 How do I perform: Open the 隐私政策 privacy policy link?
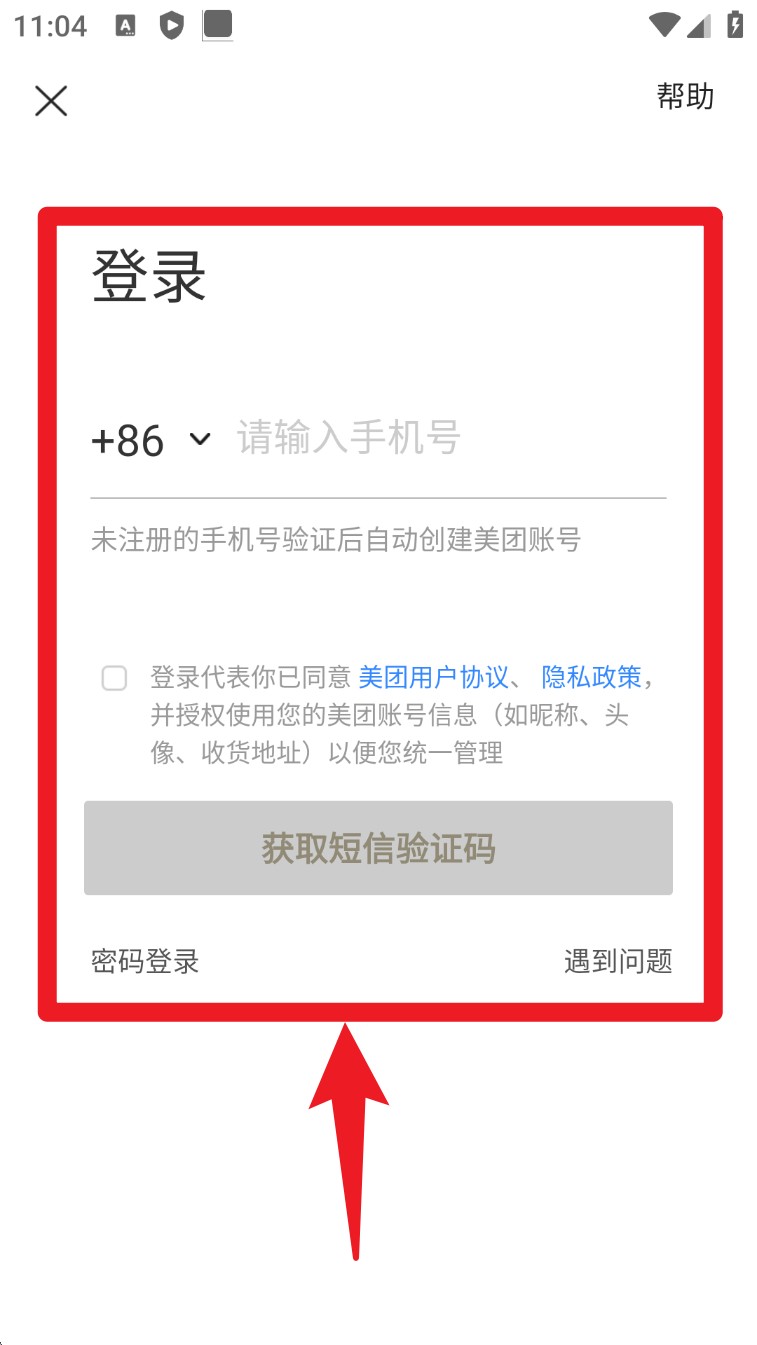coord(591,677)
